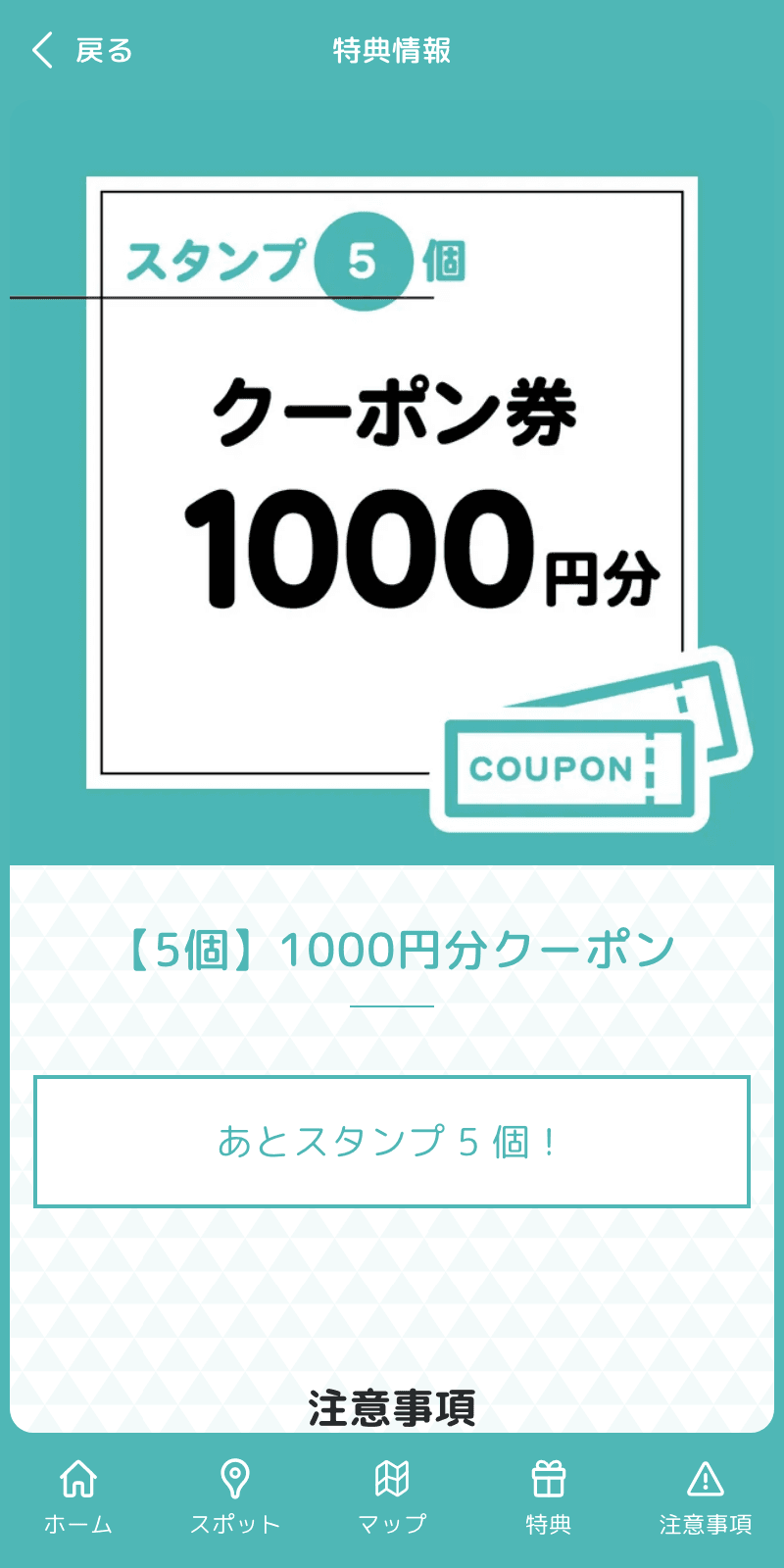
Task: Open the スポット tab
Action: tap(235, 1496)
